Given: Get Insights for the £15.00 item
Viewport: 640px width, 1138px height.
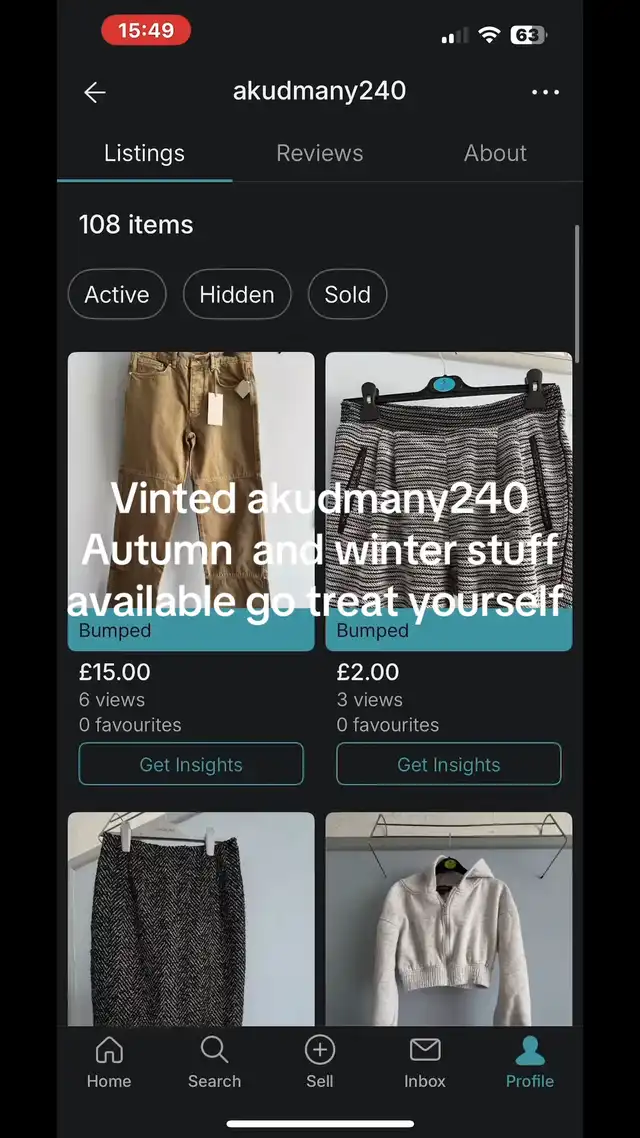Looking at the screenshot, I should 191,765.
